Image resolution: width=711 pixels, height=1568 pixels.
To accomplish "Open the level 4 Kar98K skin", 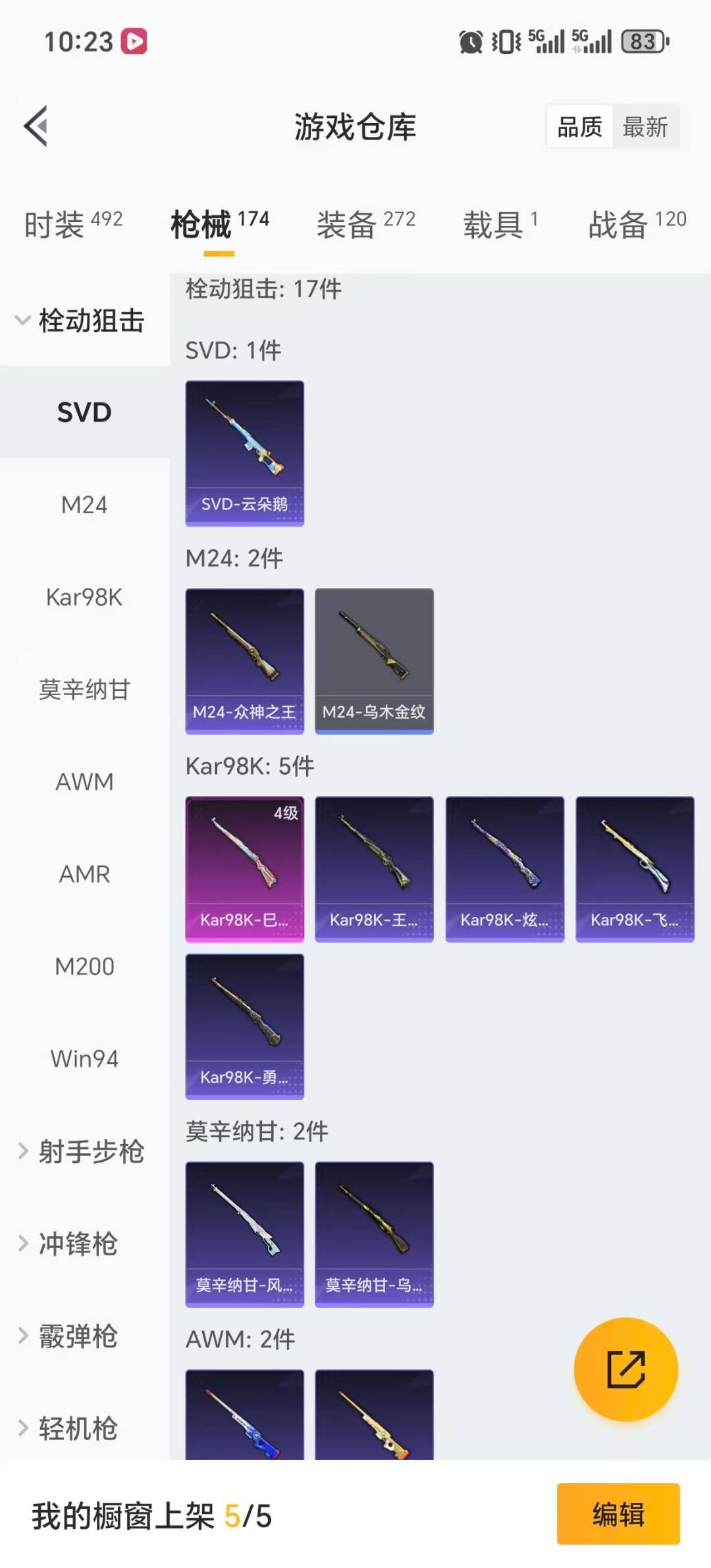I will [244, 869].
